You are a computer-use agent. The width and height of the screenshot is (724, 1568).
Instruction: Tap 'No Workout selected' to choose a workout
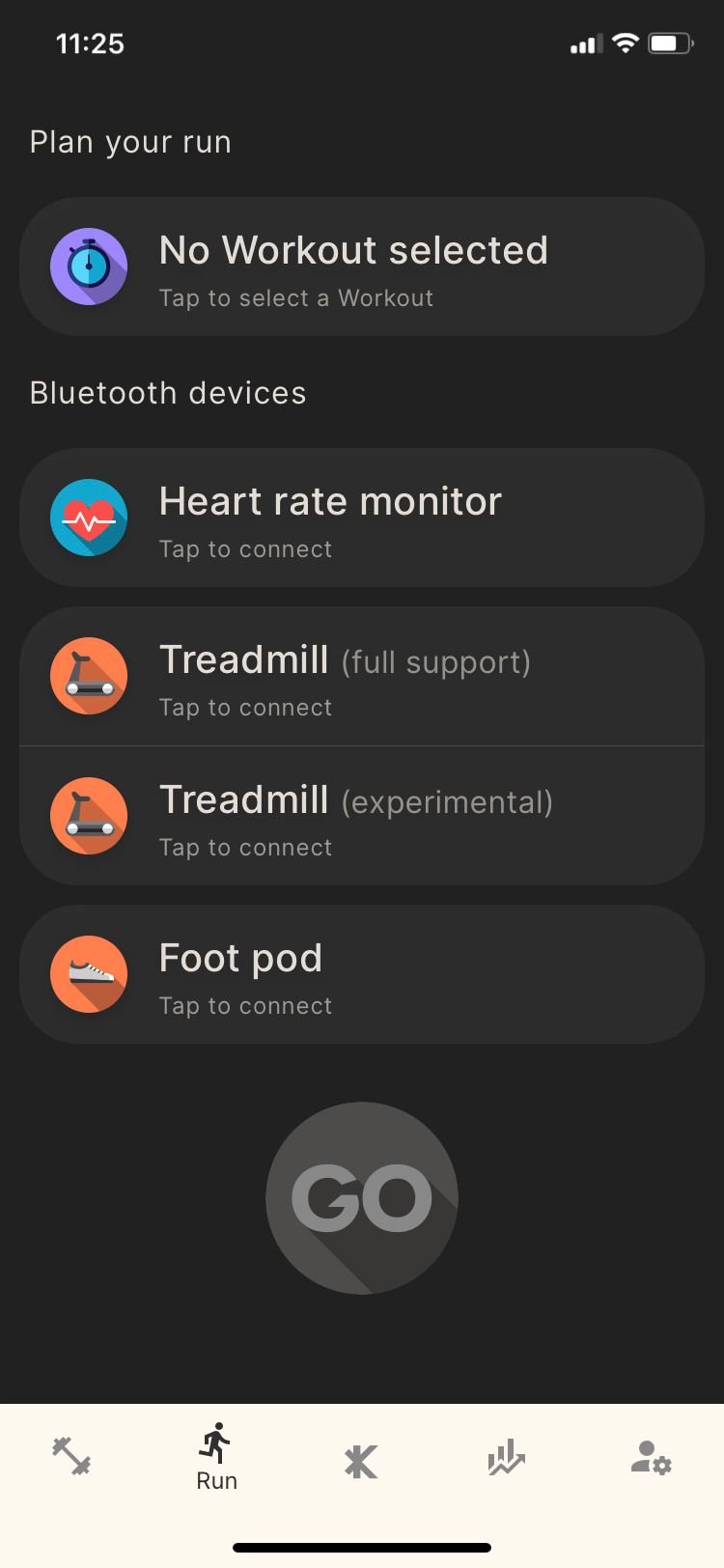[362, 266]
